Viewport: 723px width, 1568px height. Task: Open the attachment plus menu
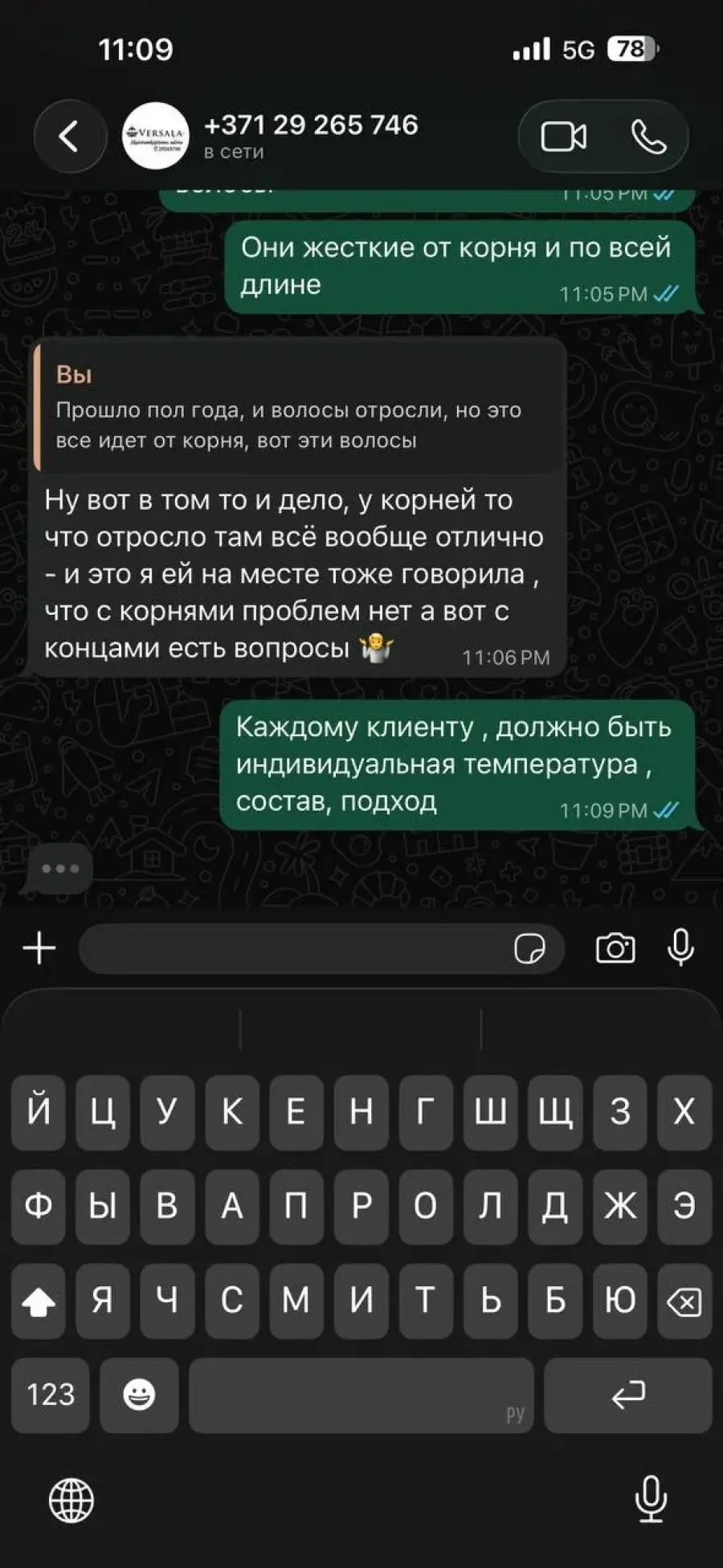(x=39, y=948)
